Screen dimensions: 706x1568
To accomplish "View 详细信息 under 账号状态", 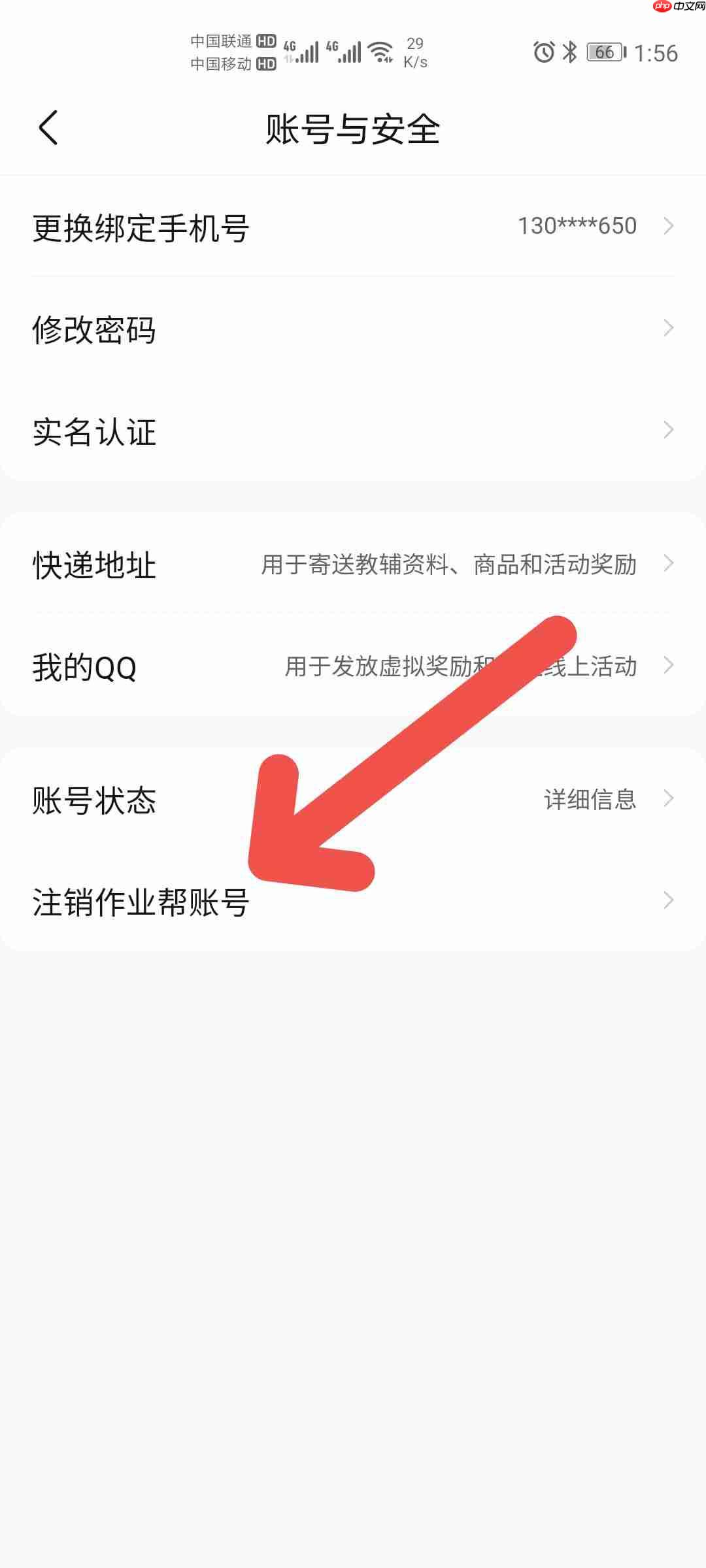I will [x=590, y=798].
